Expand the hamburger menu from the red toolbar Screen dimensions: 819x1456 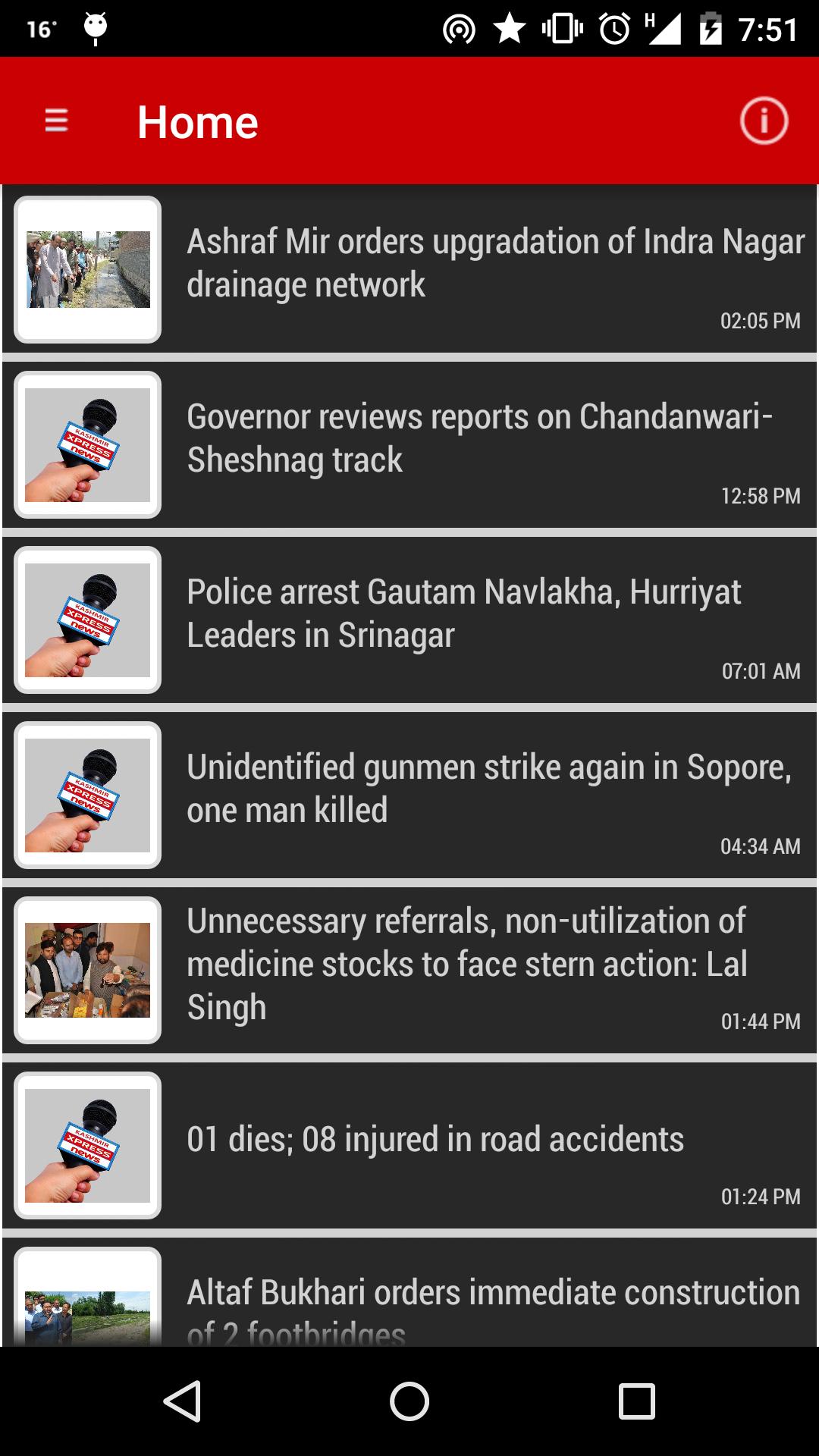[x=55, y=121]
